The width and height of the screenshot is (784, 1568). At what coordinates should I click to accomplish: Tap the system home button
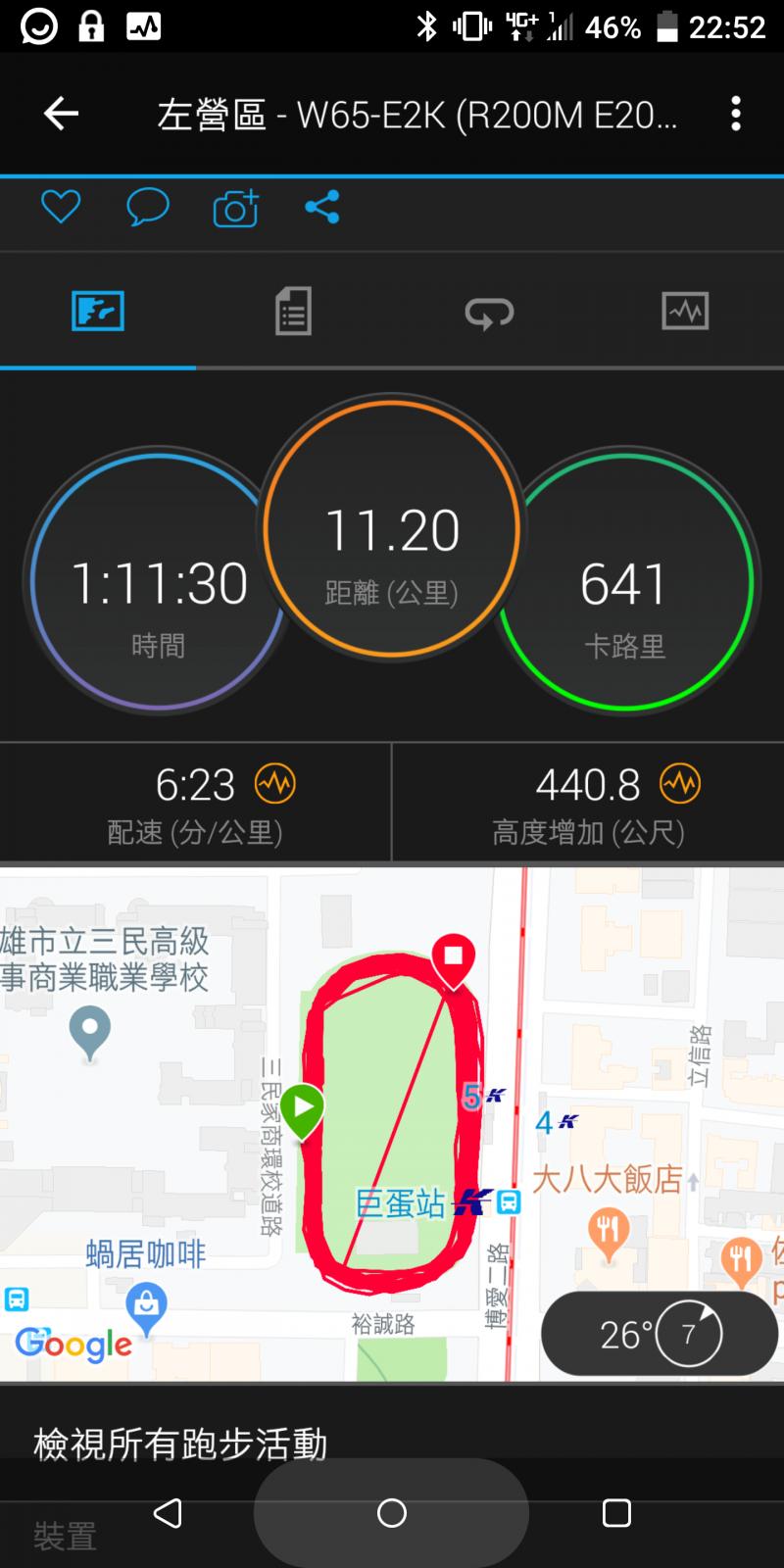(x=392, y=1513)
